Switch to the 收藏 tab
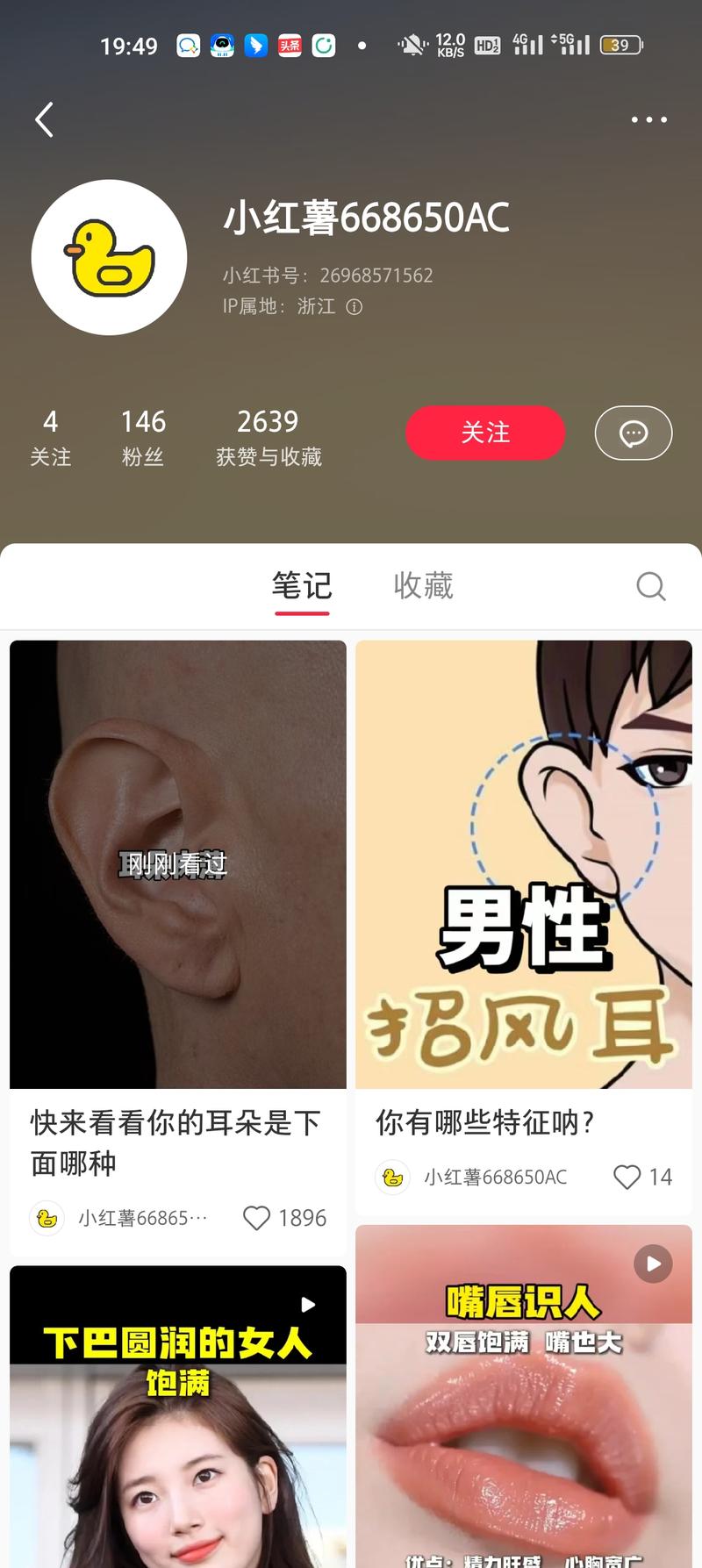 pos(423,586)
